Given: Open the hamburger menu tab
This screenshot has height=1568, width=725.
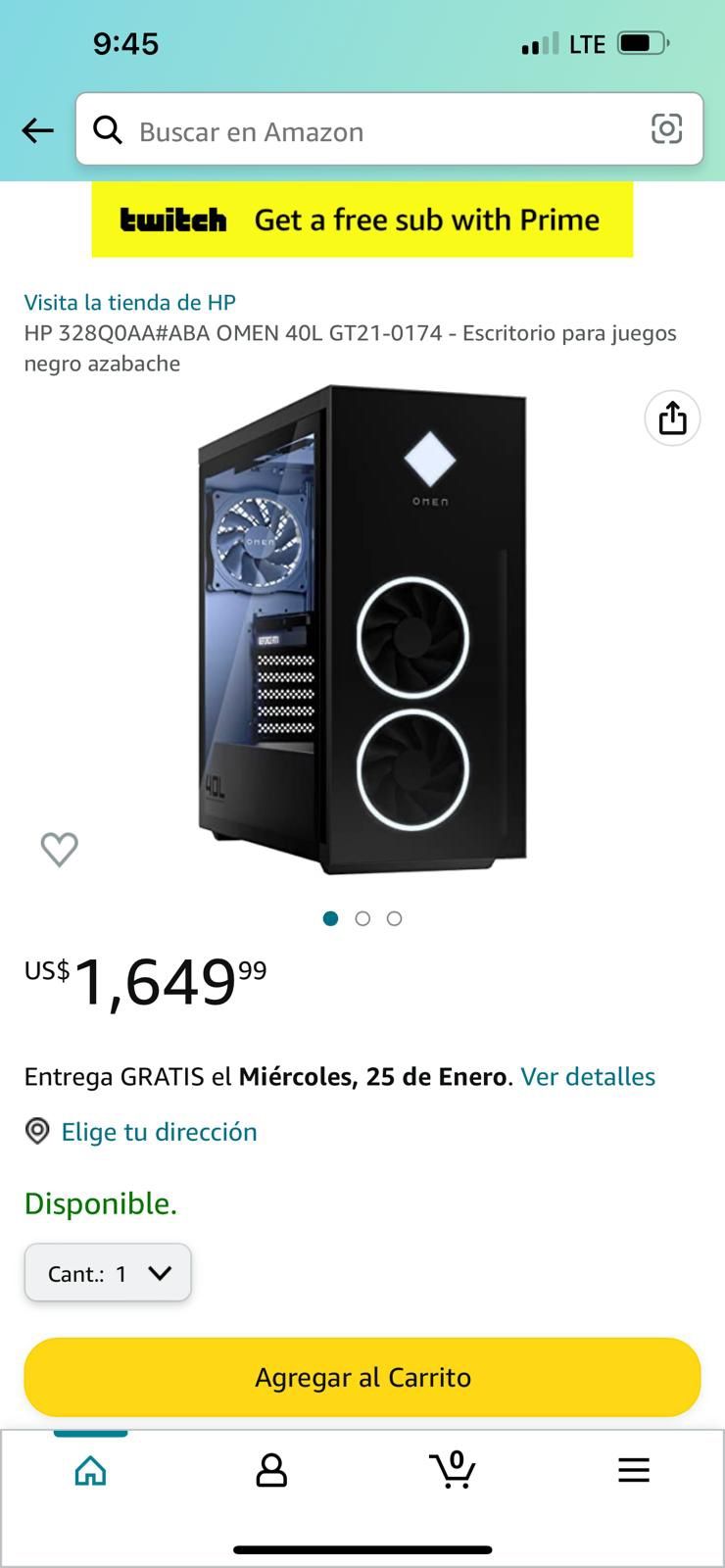Looking at the screenshot, I should pyautogui.click(x=634, y=1470).
